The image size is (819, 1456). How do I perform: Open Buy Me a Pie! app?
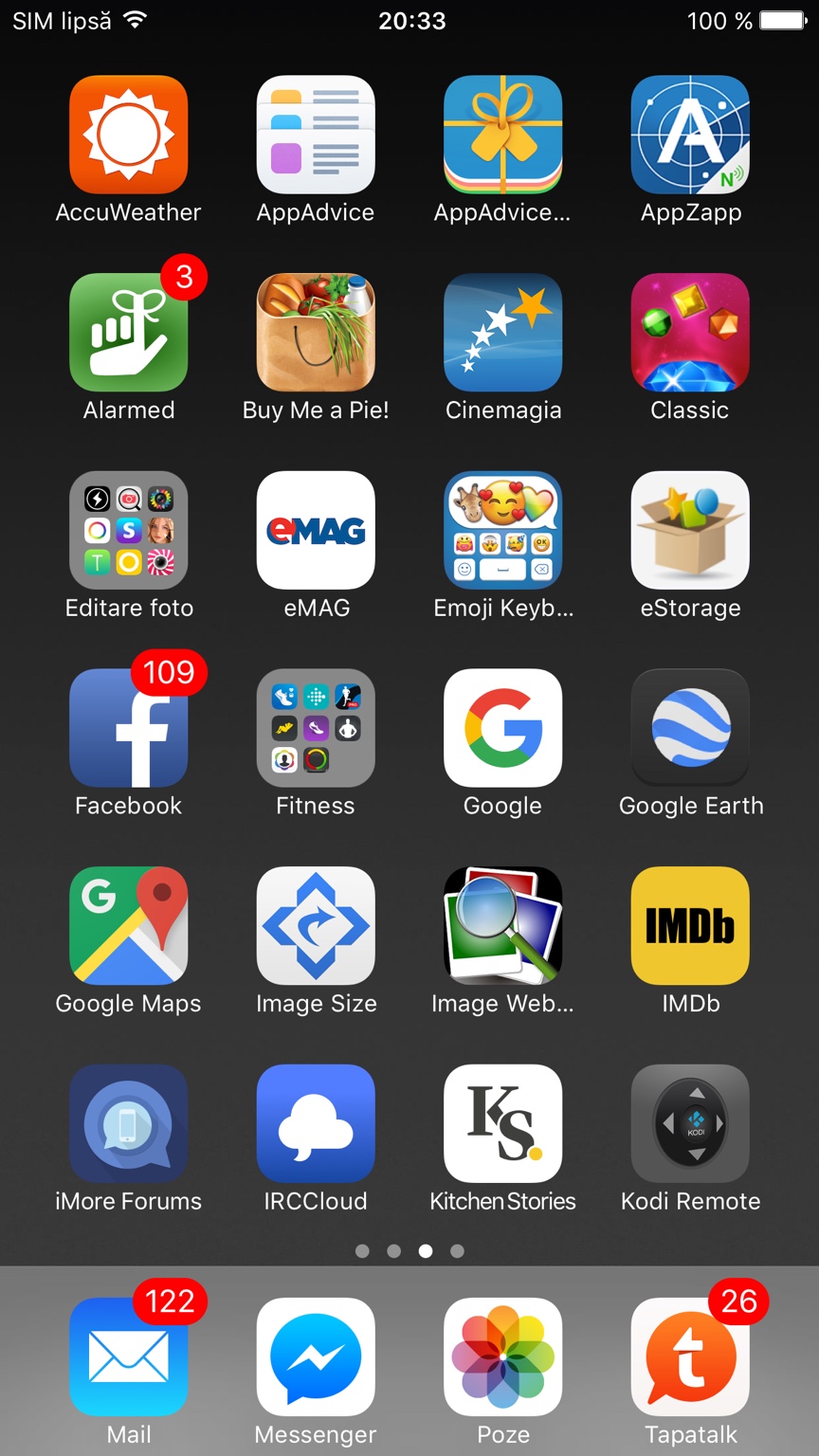tap(316, 333)
